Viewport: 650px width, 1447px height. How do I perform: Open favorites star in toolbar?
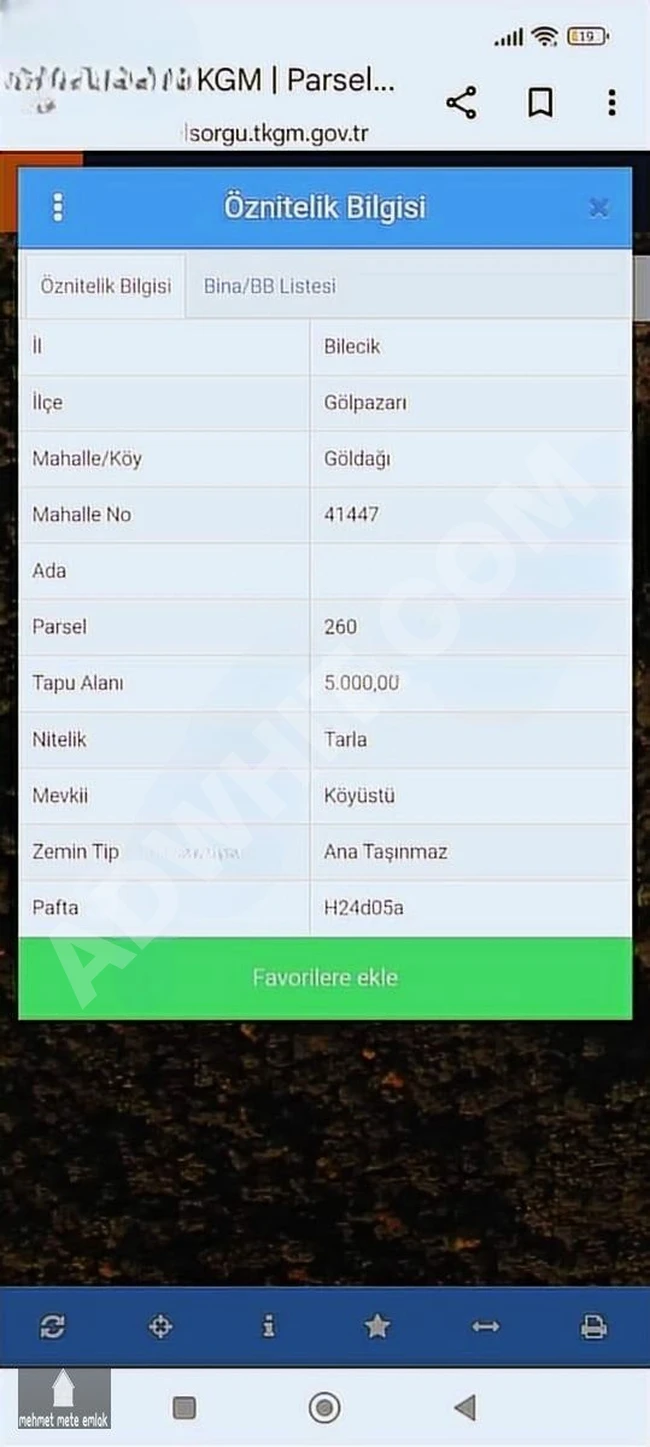(377, 1326)
